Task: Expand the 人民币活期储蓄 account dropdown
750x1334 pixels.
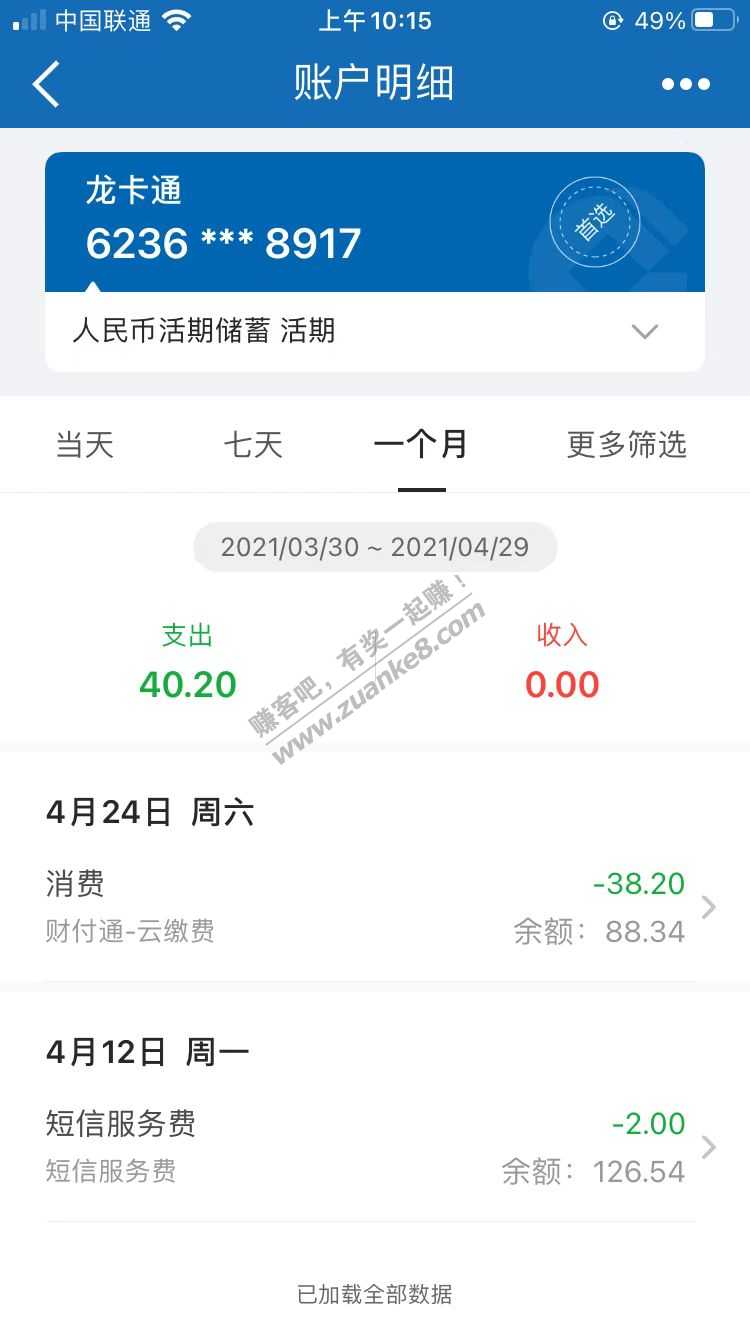Action: tap(375, 331)
